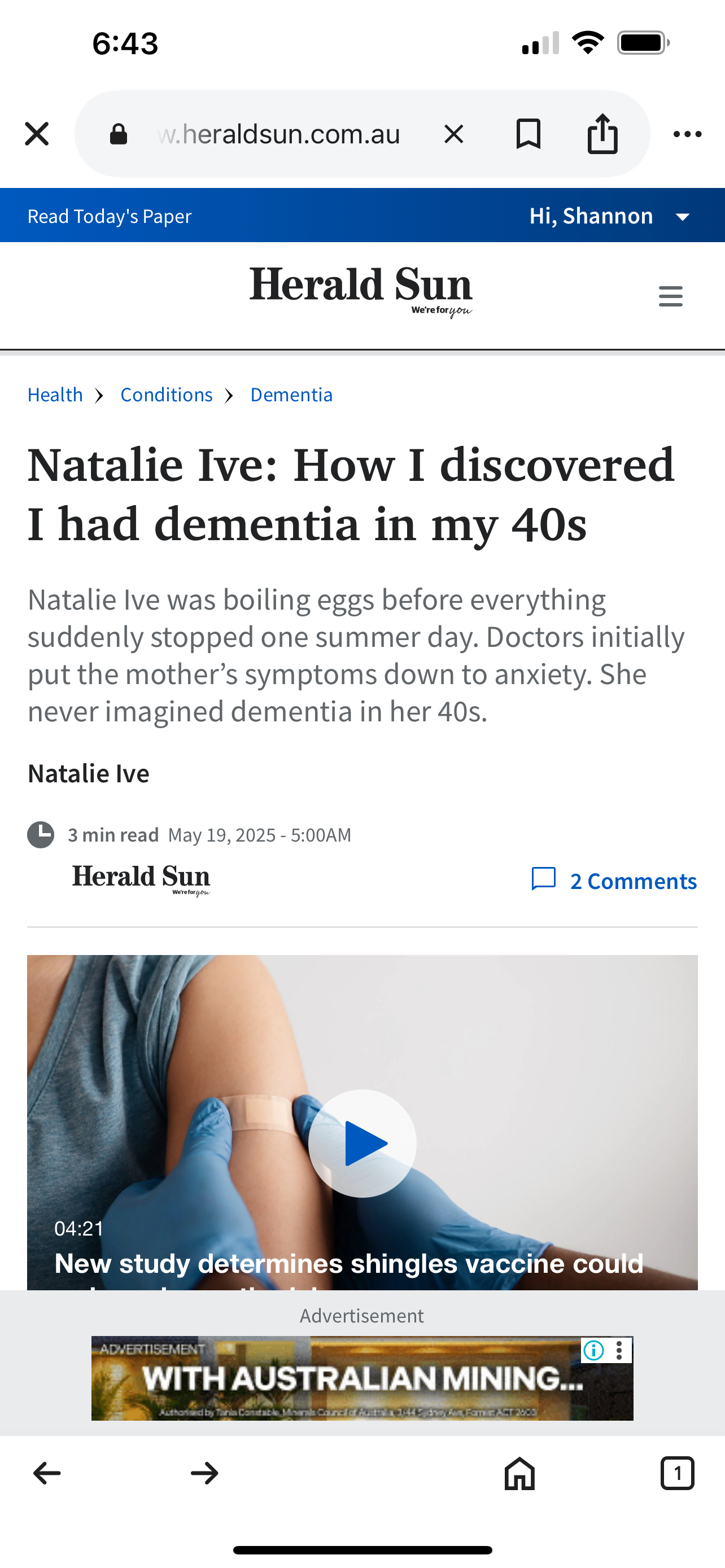Go forward a page
Screen dimensions: 725x1568
(x=204, y=1474)
